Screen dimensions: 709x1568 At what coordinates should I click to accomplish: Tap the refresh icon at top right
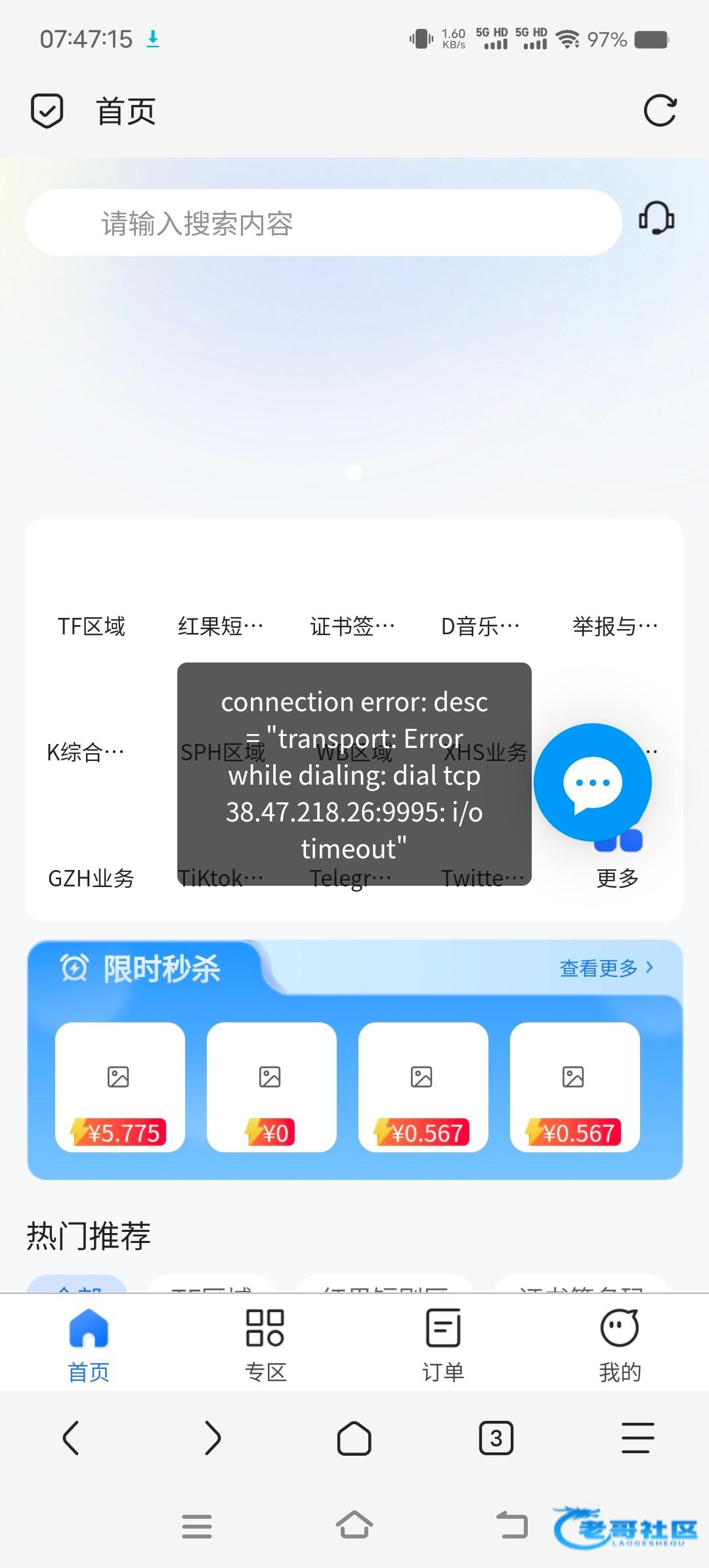(x=660, y=110)
